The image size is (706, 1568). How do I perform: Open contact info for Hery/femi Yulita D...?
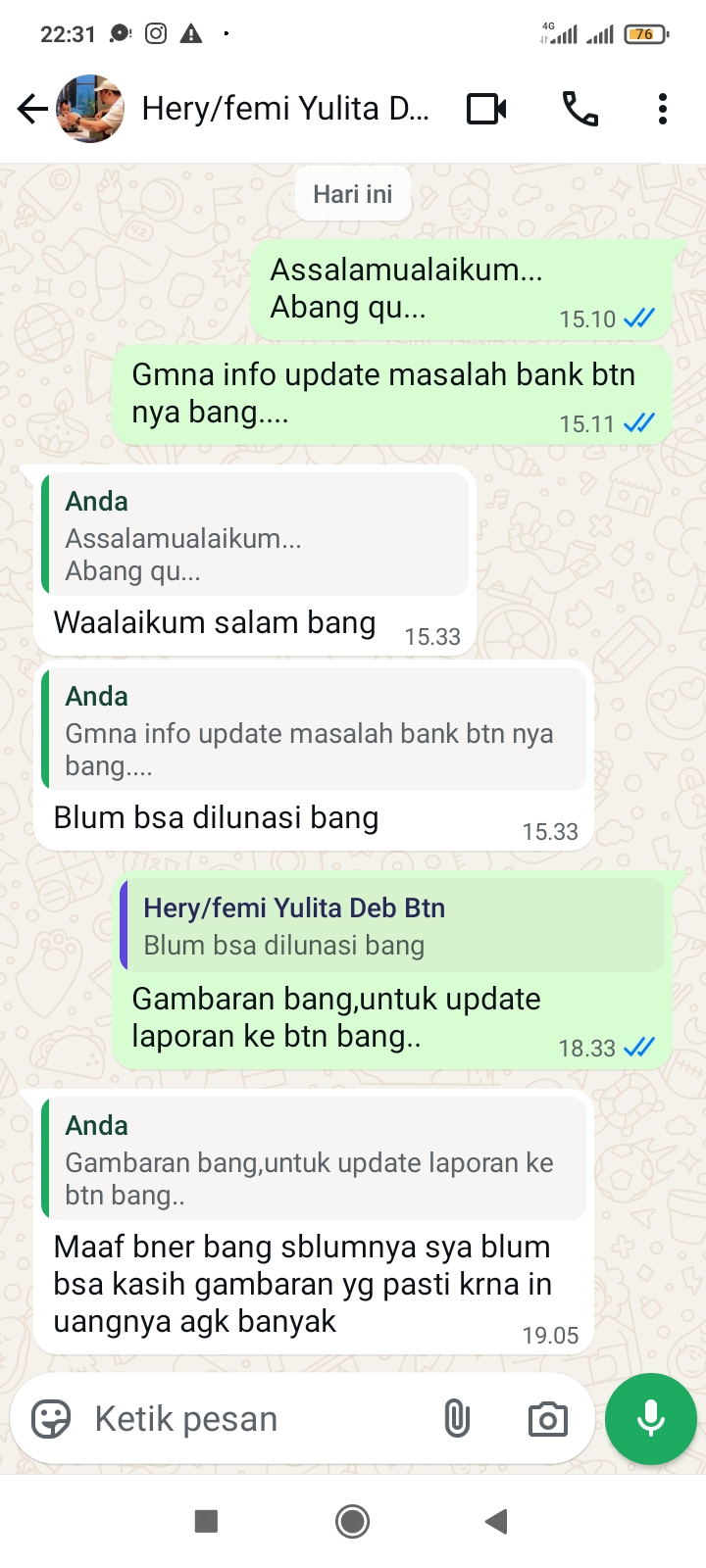point(284,109)
